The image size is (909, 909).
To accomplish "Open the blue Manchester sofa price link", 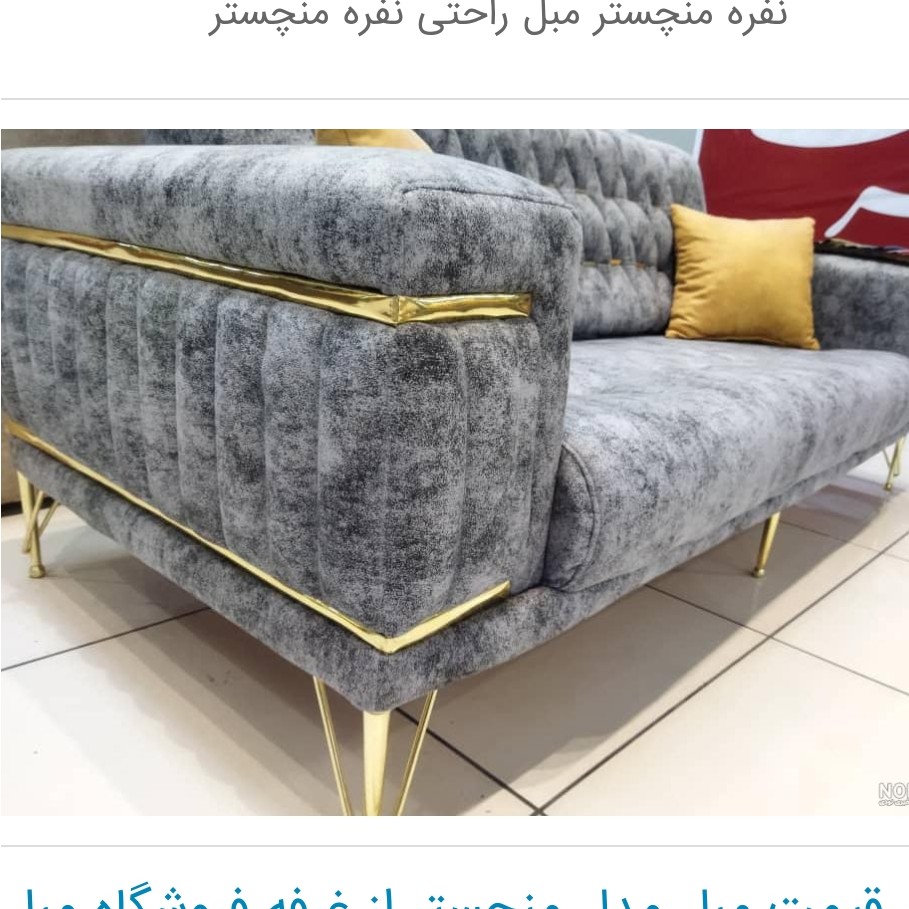I will pos(454,894).
